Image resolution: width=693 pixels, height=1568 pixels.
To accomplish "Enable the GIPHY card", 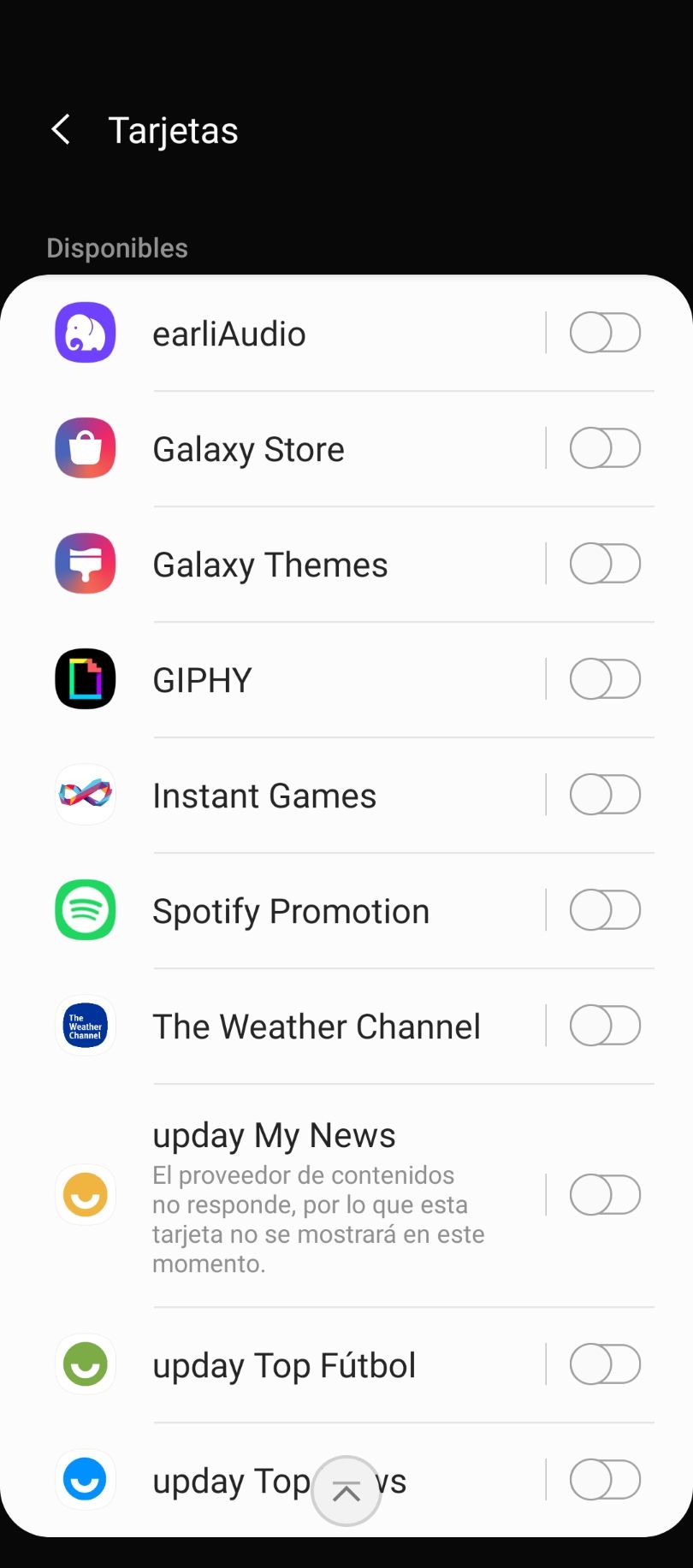I will click(604, 679).
